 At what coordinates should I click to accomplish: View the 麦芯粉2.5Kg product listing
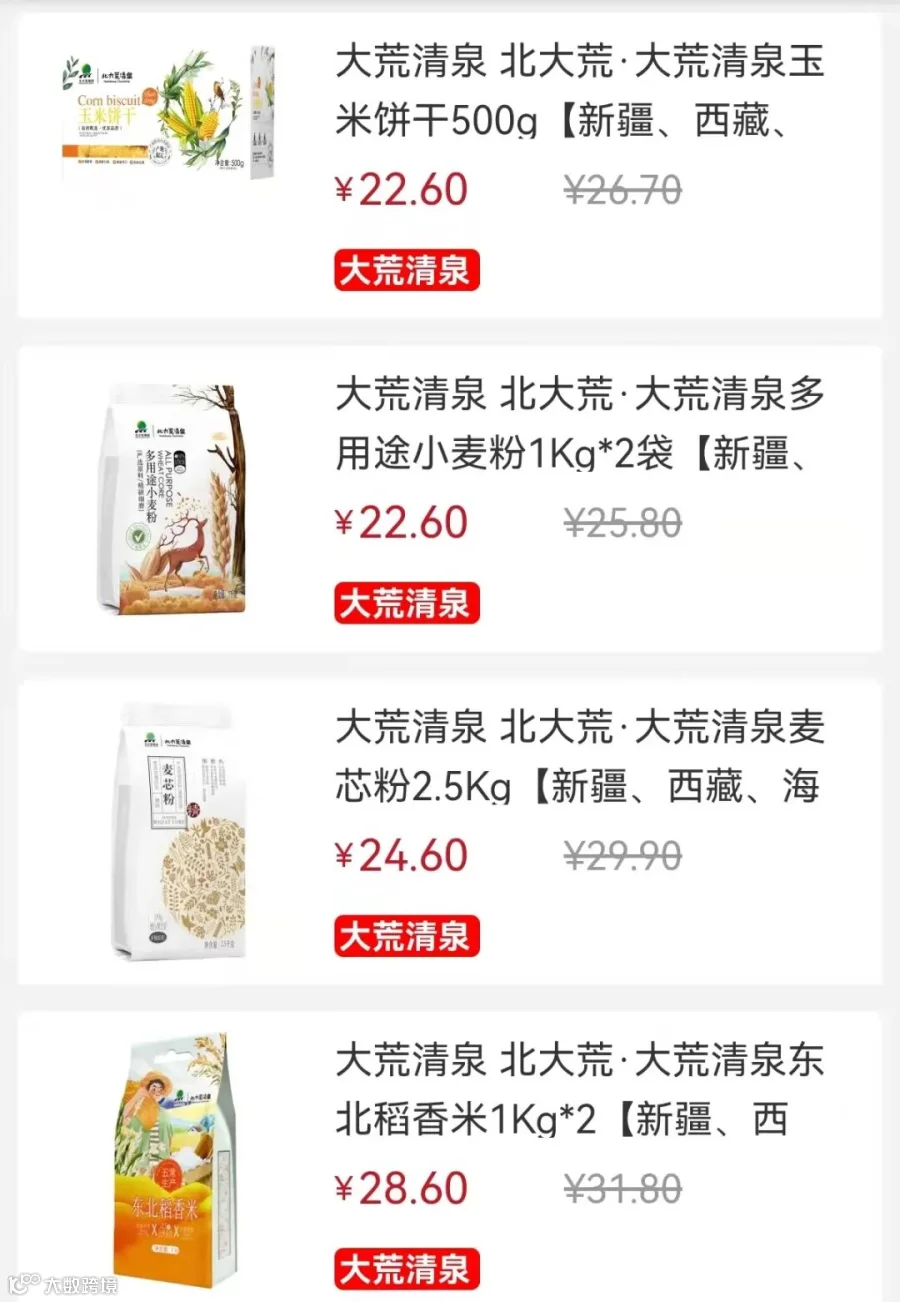tap(450, 832)
